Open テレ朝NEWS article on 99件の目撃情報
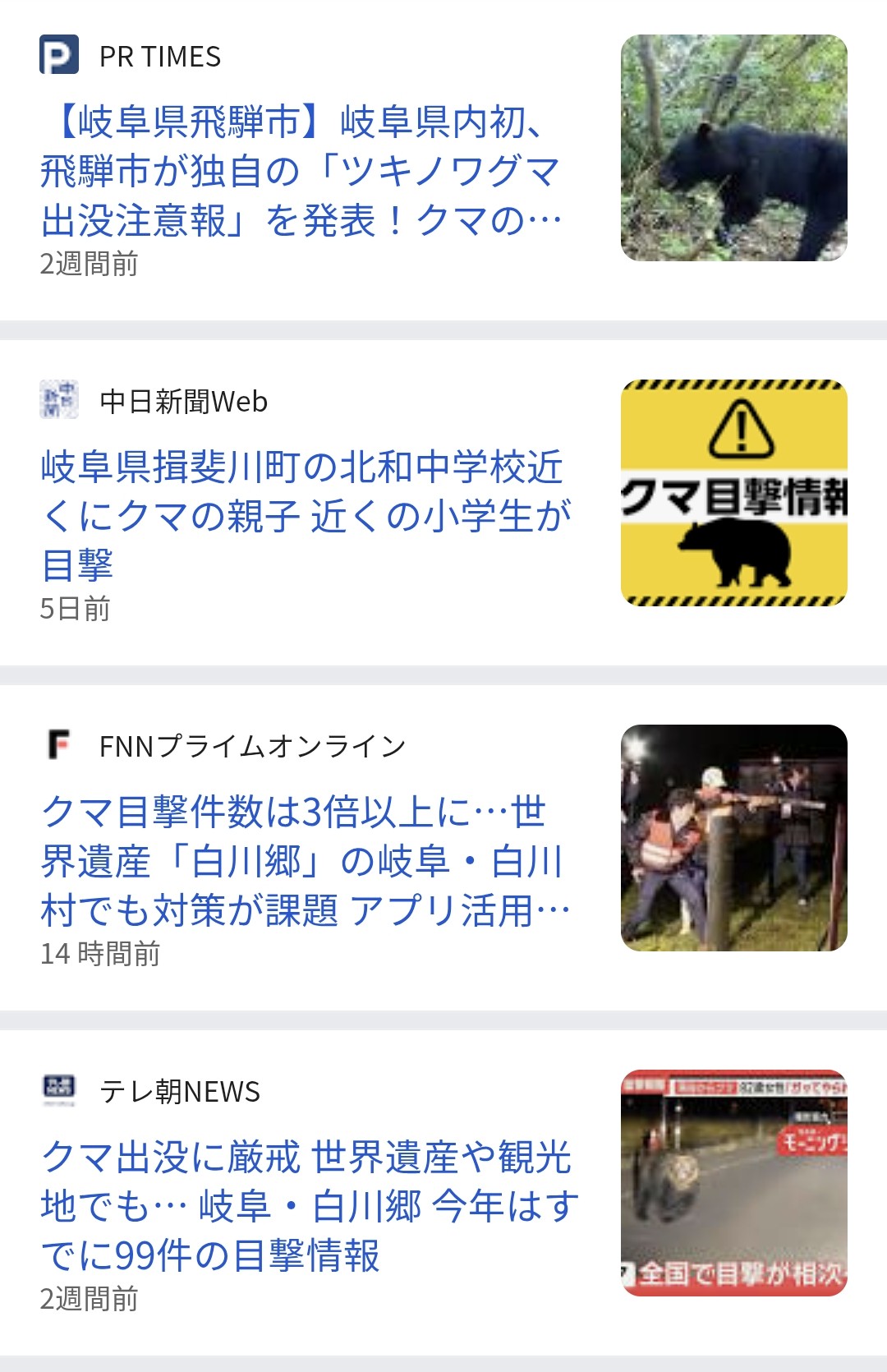 coord(309,1205)
